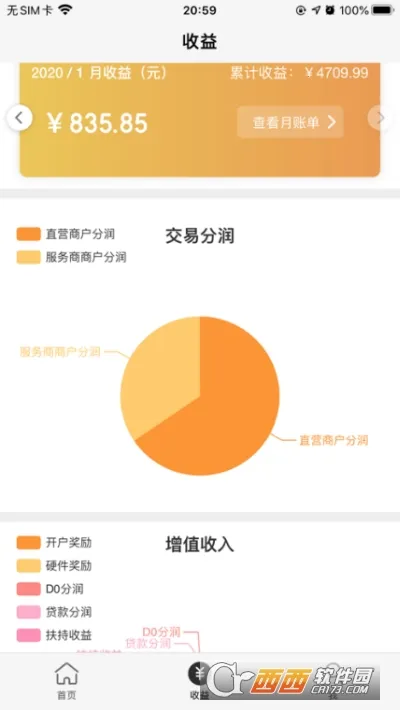Toggle 扶持收益 legend entry
The width and height of the screenshot is (400, 710).
coord(54,635)
